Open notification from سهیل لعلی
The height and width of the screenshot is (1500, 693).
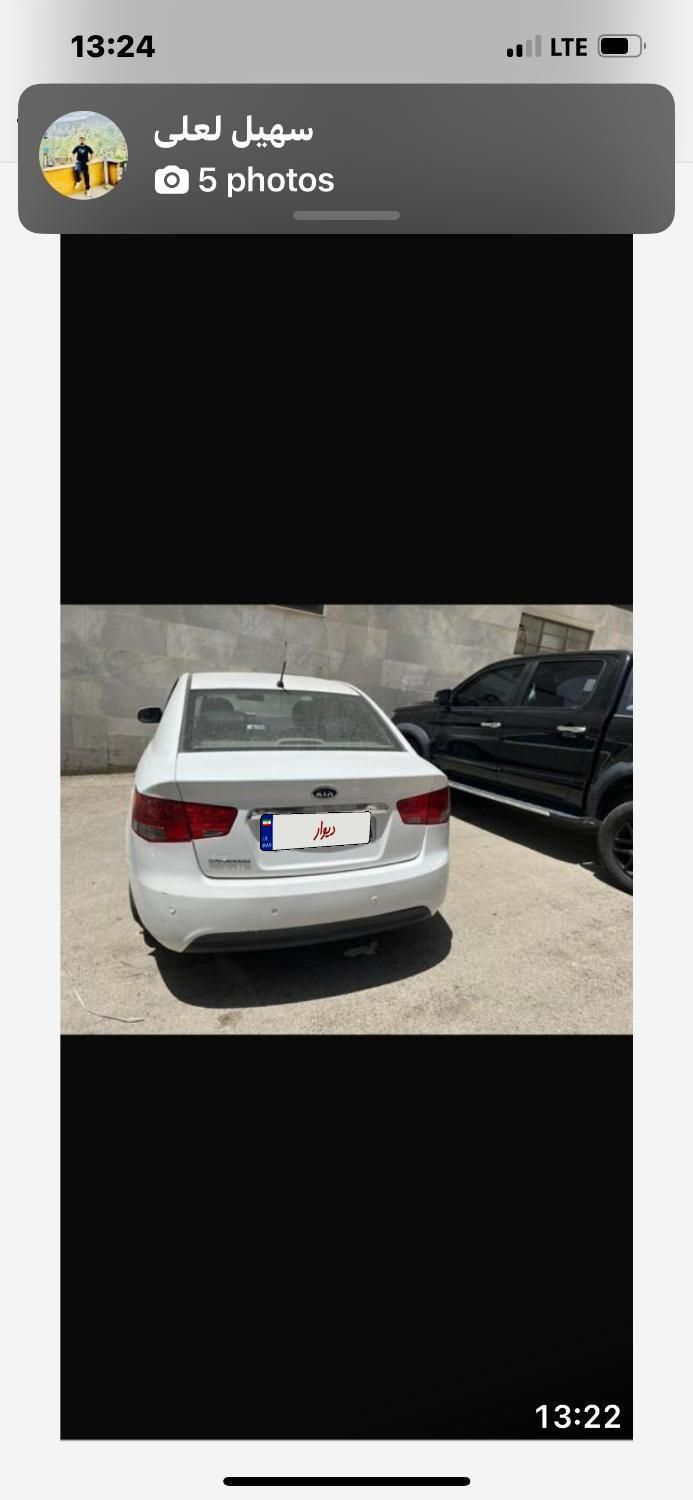pos(346,157)
